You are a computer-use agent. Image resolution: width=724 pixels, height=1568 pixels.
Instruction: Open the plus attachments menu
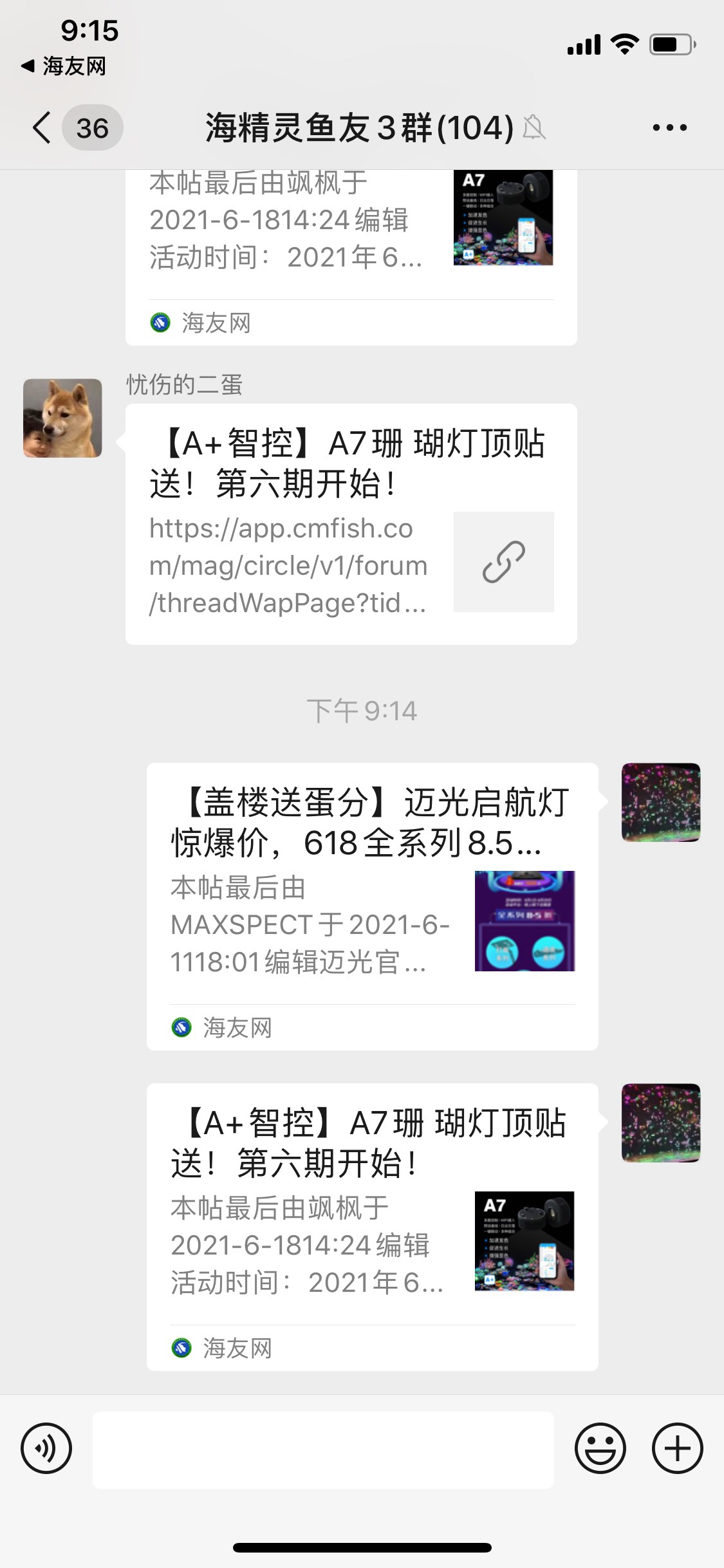[677, 1448]
